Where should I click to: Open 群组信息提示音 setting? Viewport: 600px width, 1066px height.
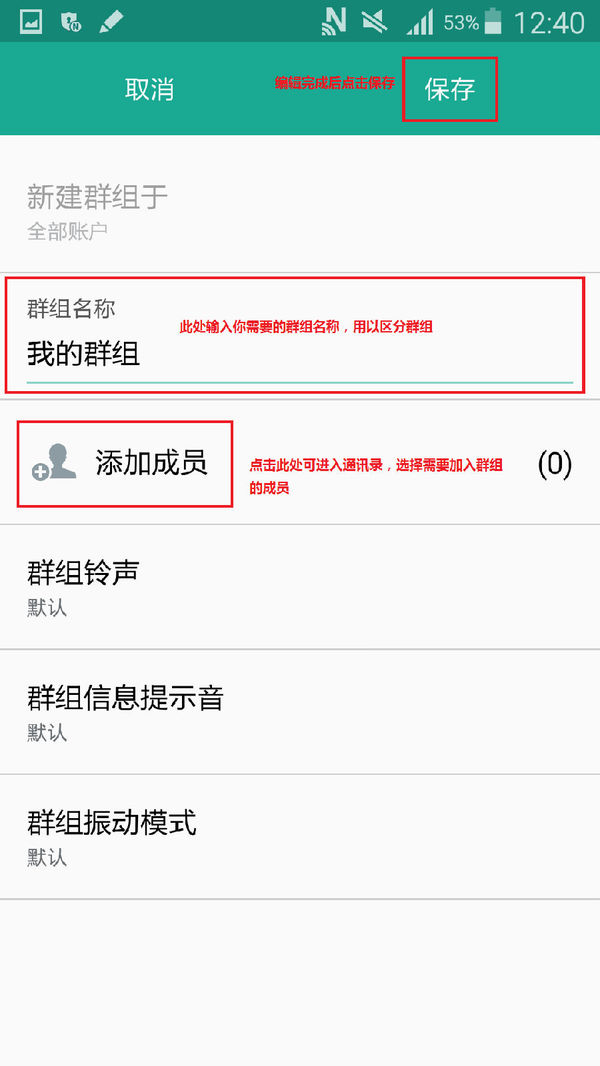tap(300, 712)
